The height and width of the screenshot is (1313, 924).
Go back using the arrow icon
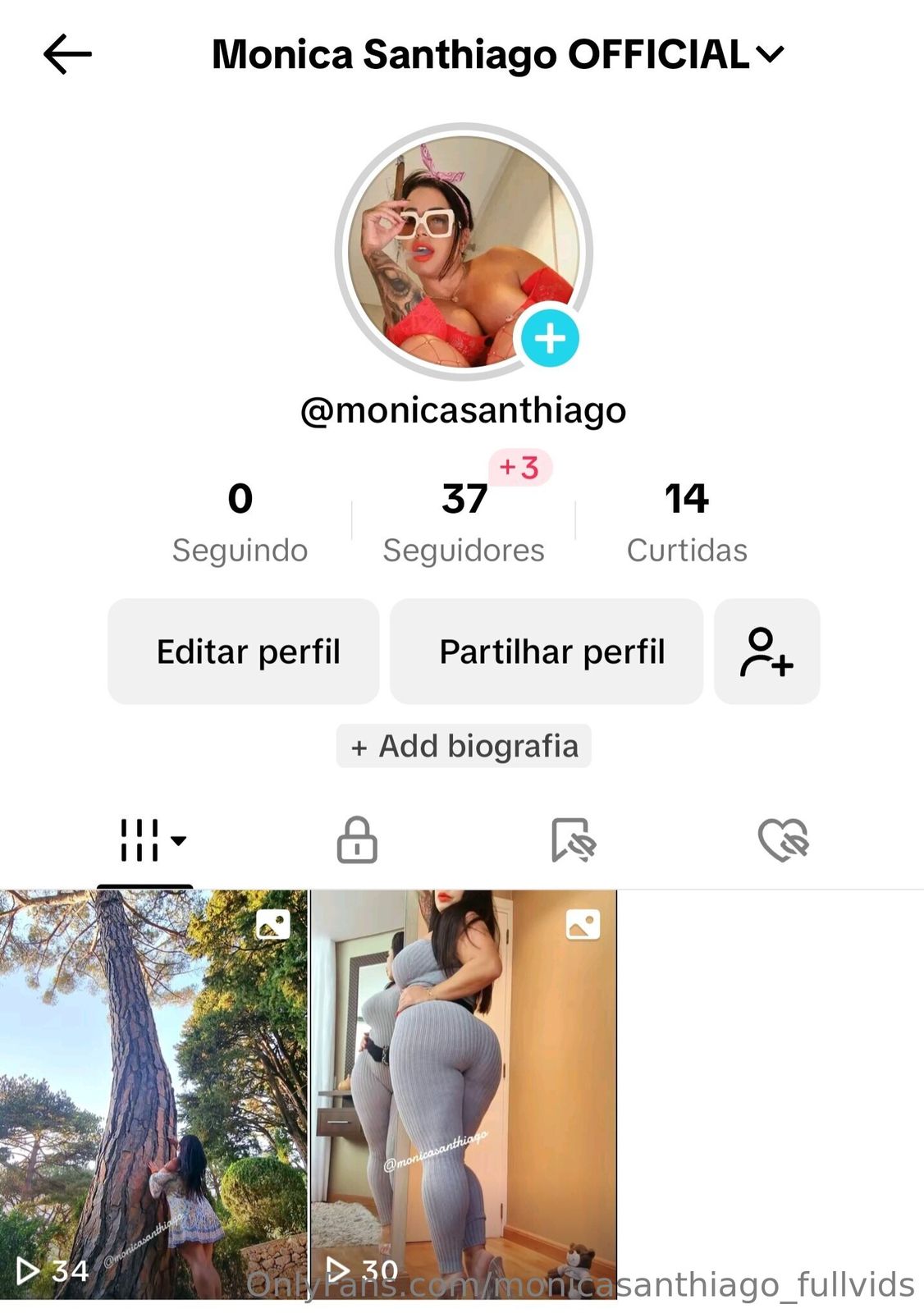[x=67, y=55]
